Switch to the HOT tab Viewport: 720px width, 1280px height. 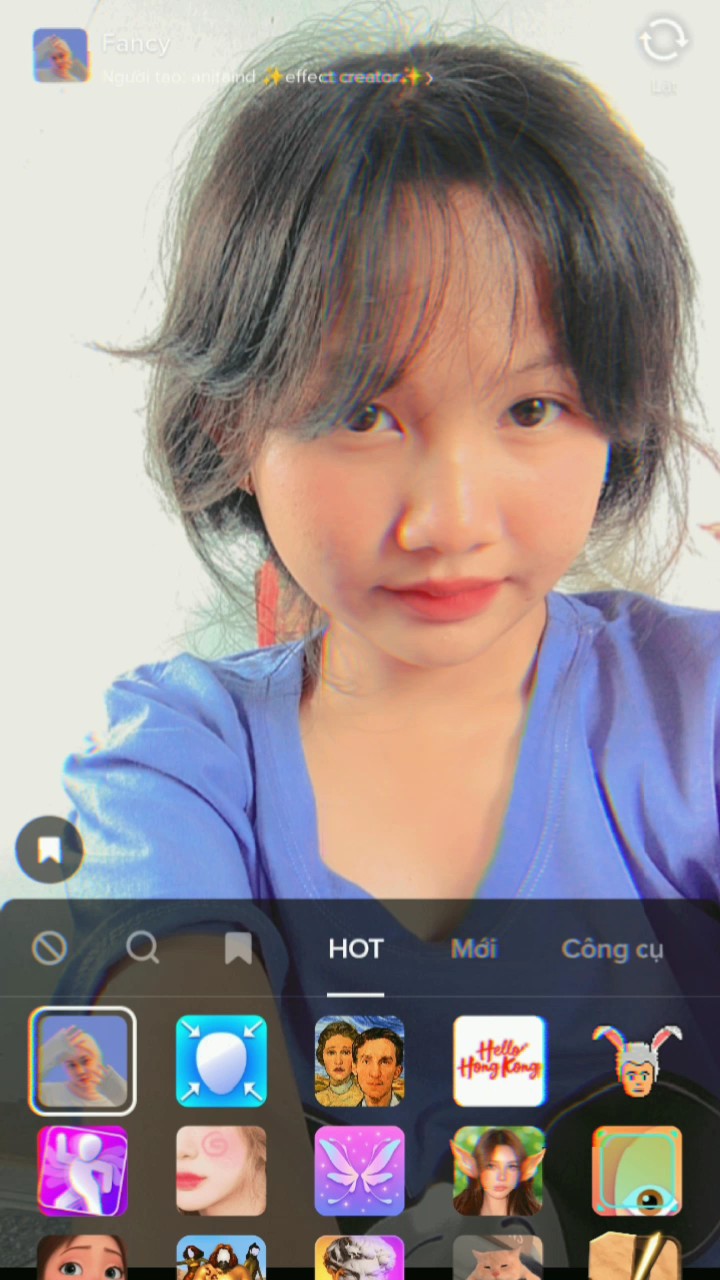[356, 949]
